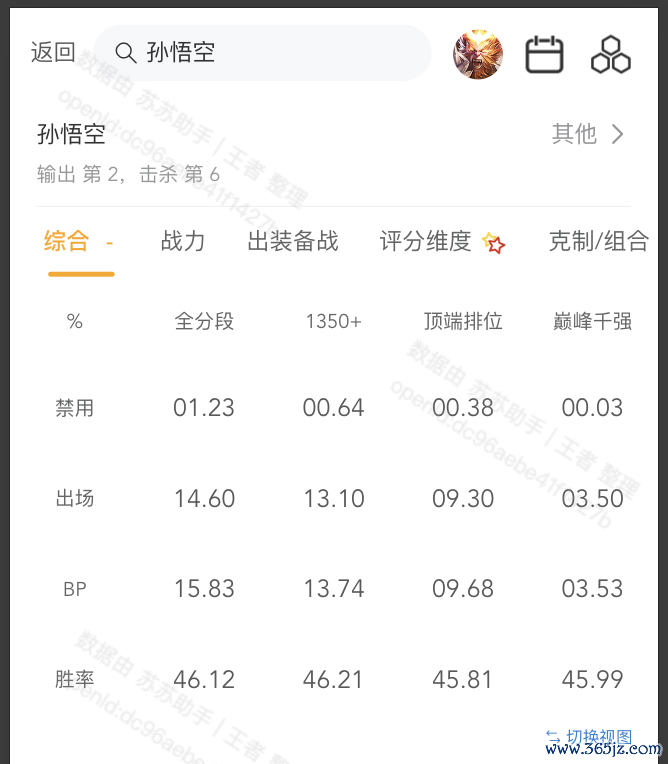This screenshot has width=668, height=764.
Task: Tap 切换视图 to switch view
Action: coord(589,737)
